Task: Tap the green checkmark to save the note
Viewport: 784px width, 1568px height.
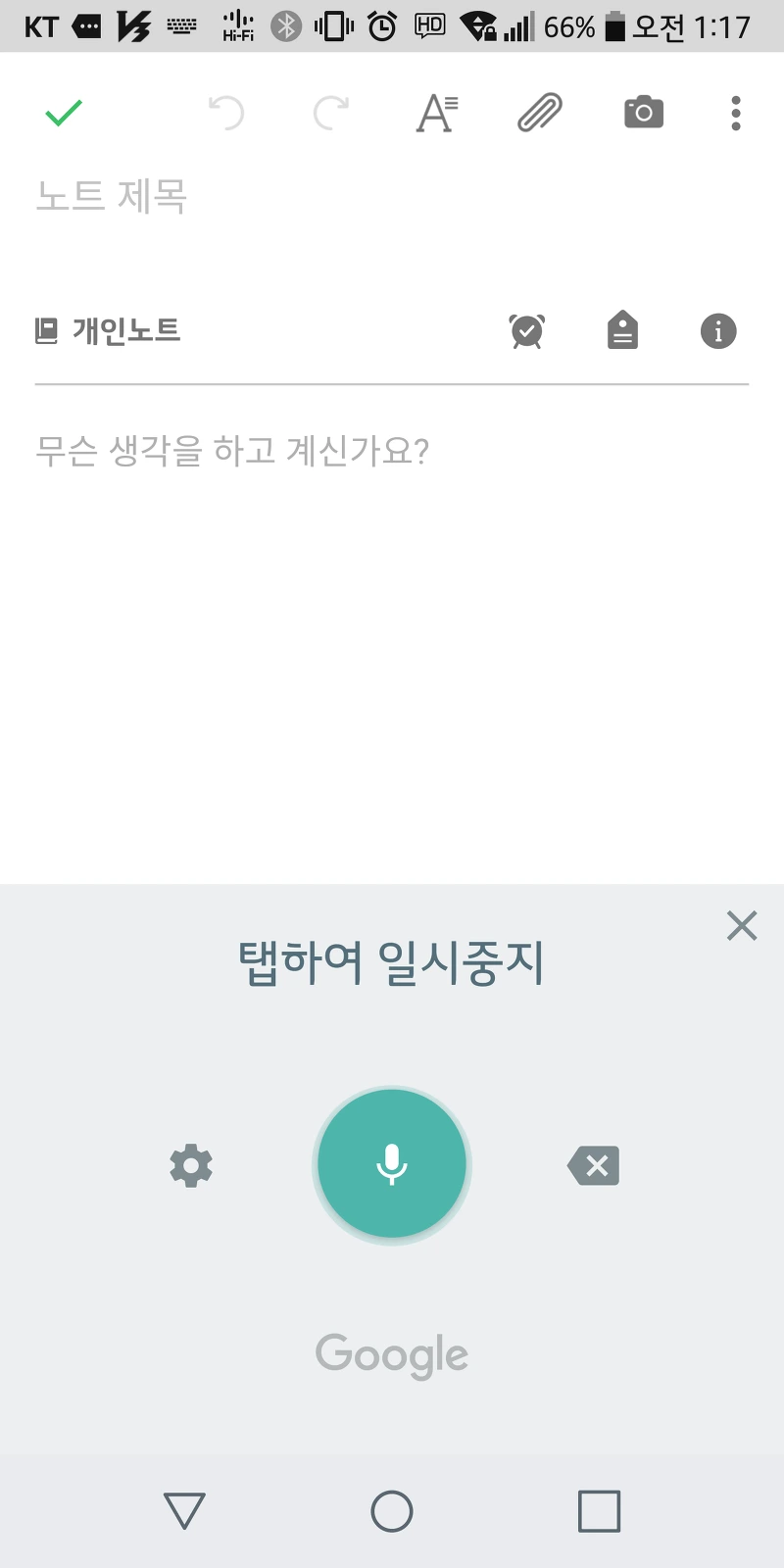Action: coord(63,113)
